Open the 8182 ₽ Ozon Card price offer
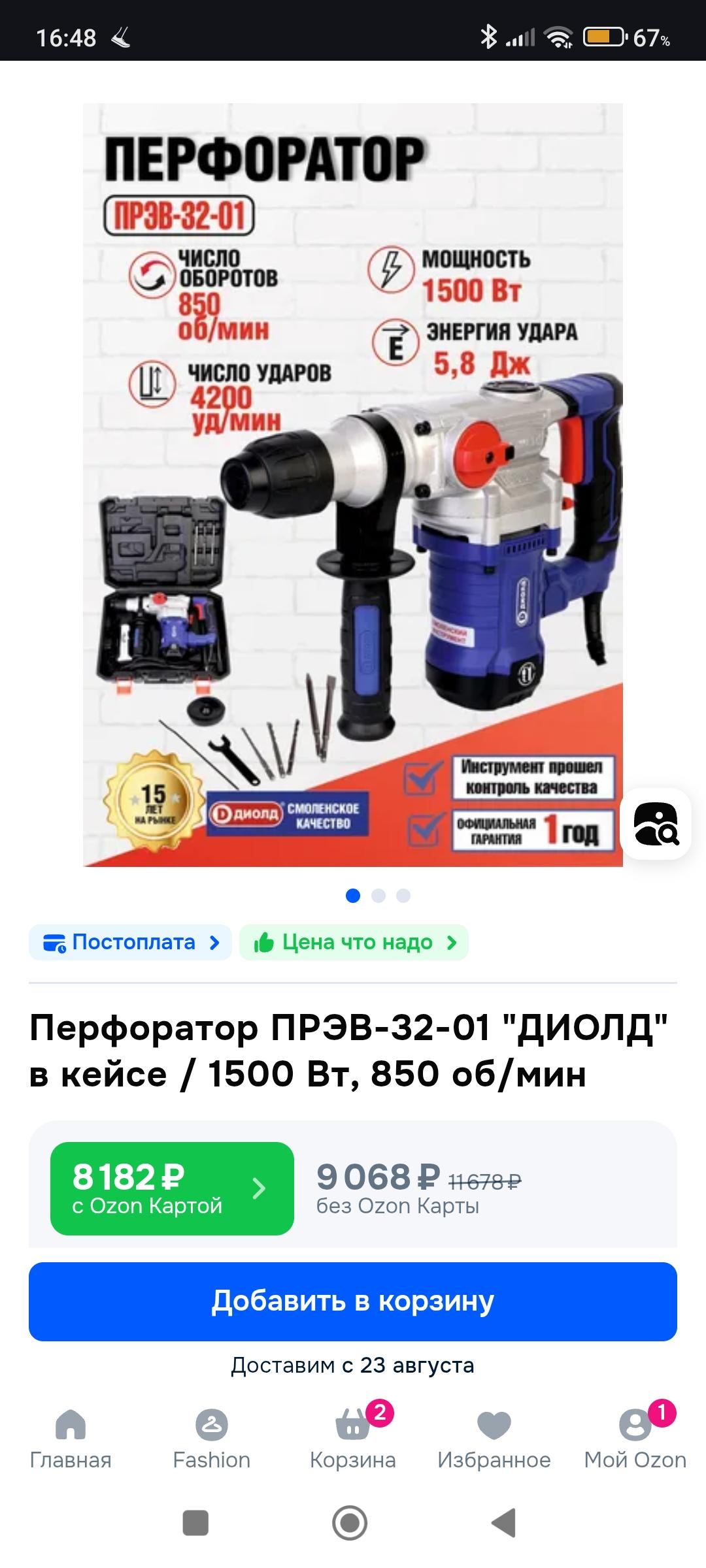The height and width of the screenshot is (1568, 706). click(x=172, y=1188)
